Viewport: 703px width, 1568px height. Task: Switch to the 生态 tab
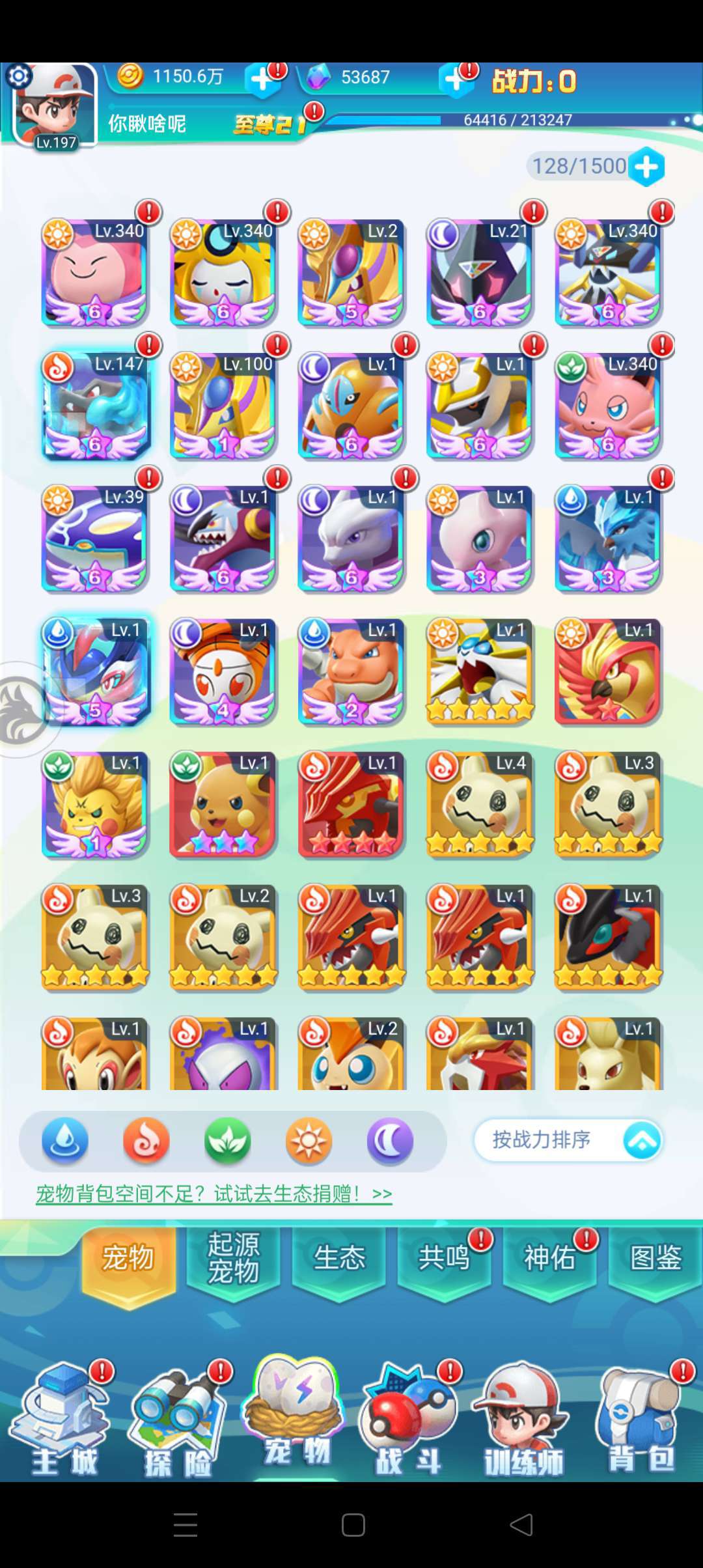tap(338, 1258)
